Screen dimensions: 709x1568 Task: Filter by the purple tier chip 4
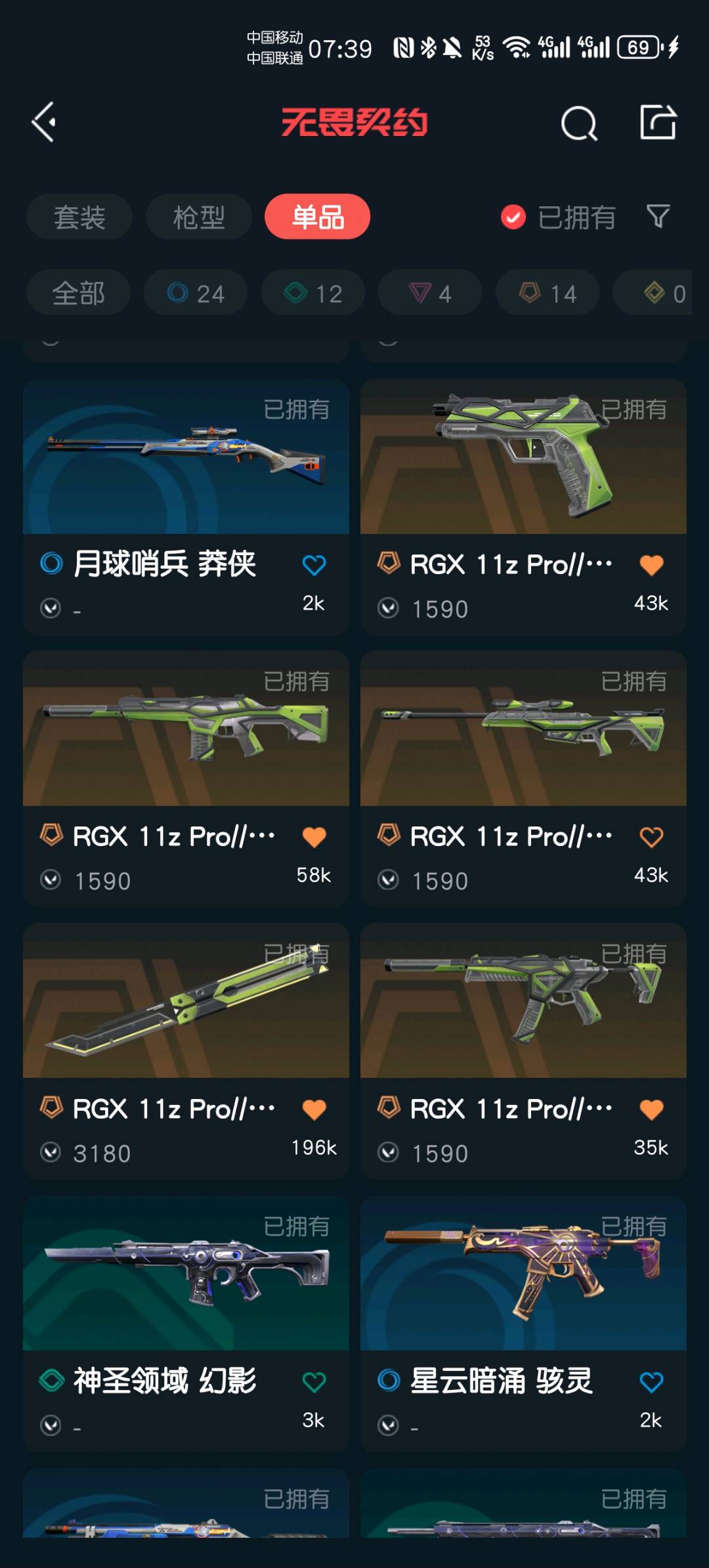[430, 293]
